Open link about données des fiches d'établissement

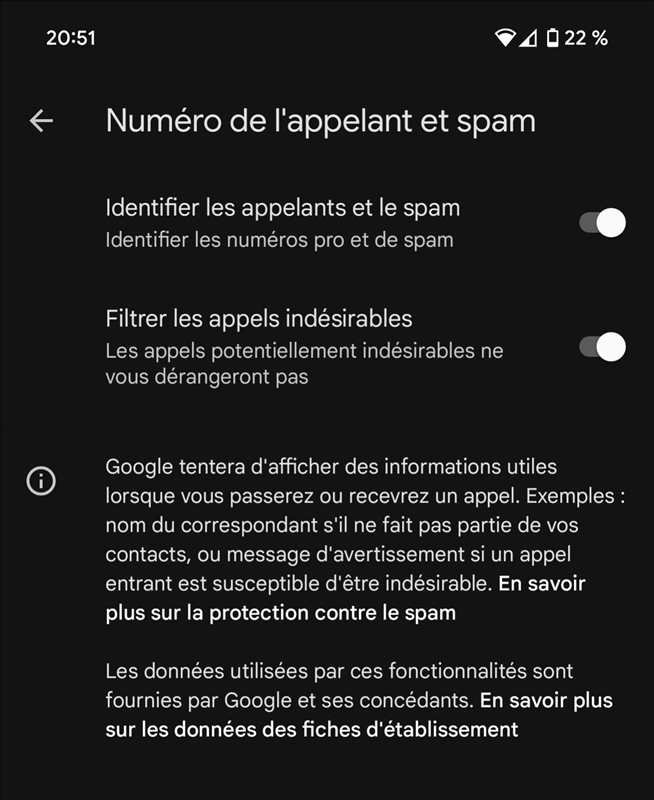click(312, 729)
